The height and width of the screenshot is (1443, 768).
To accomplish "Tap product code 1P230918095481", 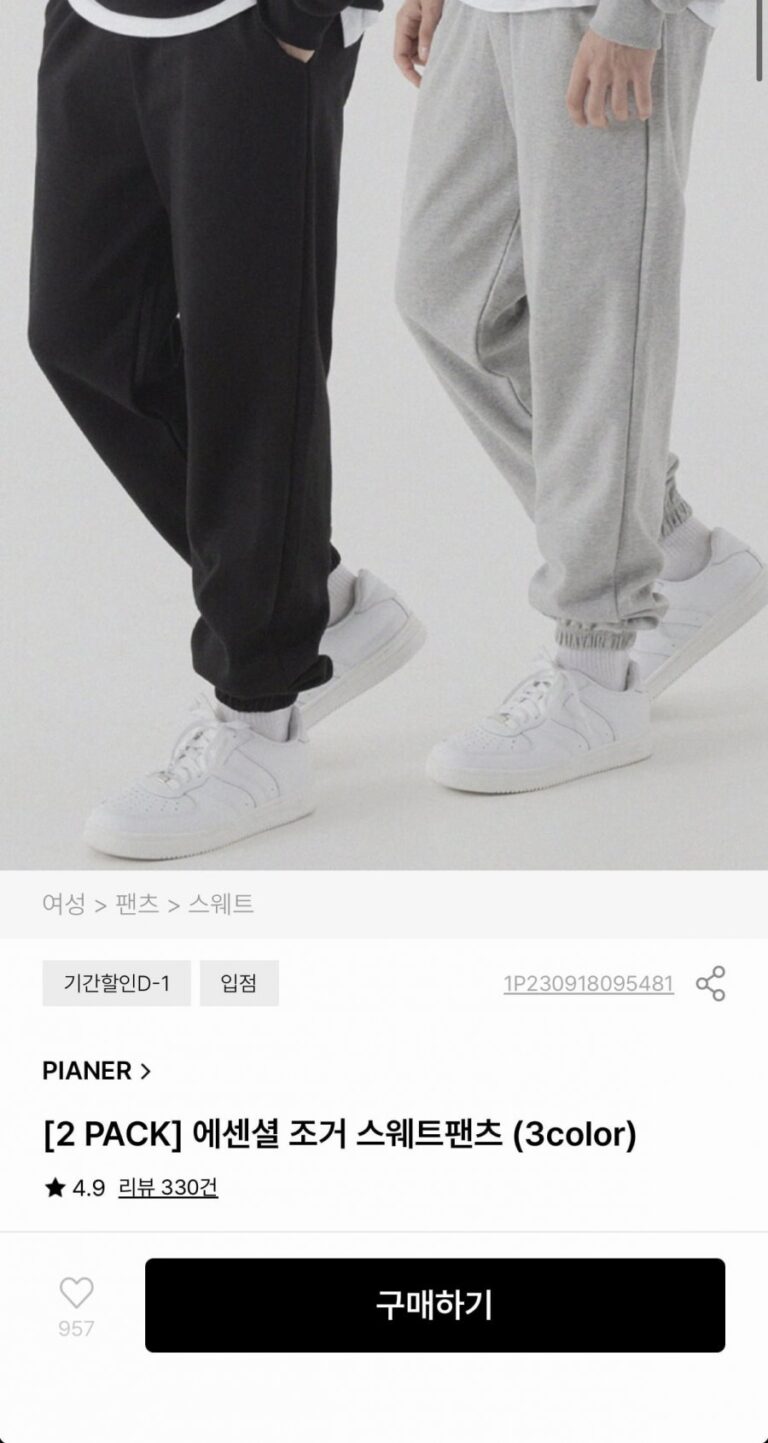I will [588, 984].
